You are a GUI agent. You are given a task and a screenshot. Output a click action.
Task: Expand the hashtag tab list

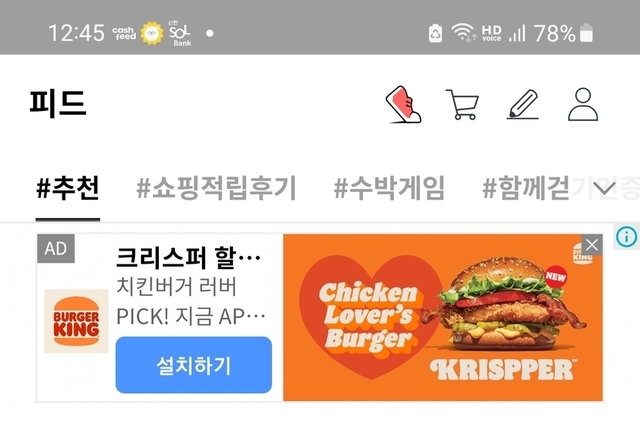(604, 187)
